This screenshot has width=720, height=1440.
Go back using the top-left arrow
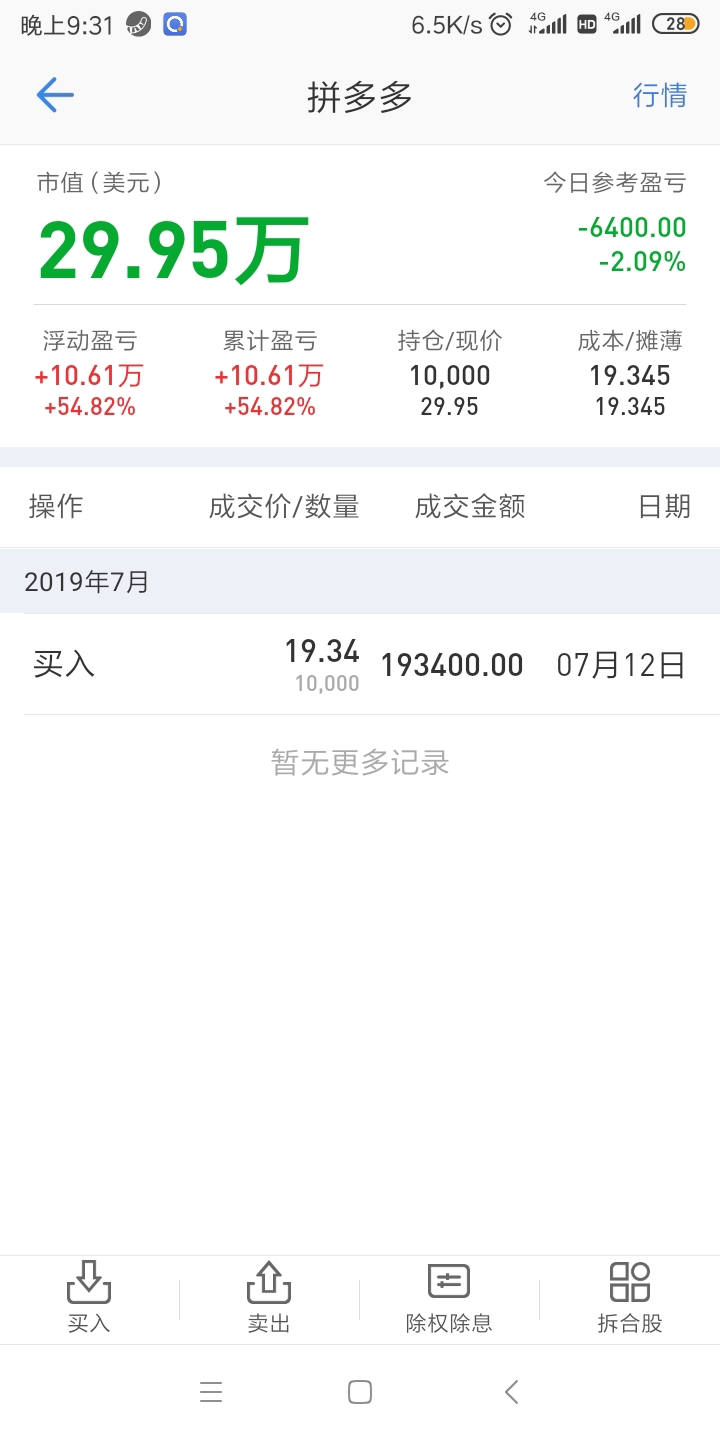click(55, 95)
